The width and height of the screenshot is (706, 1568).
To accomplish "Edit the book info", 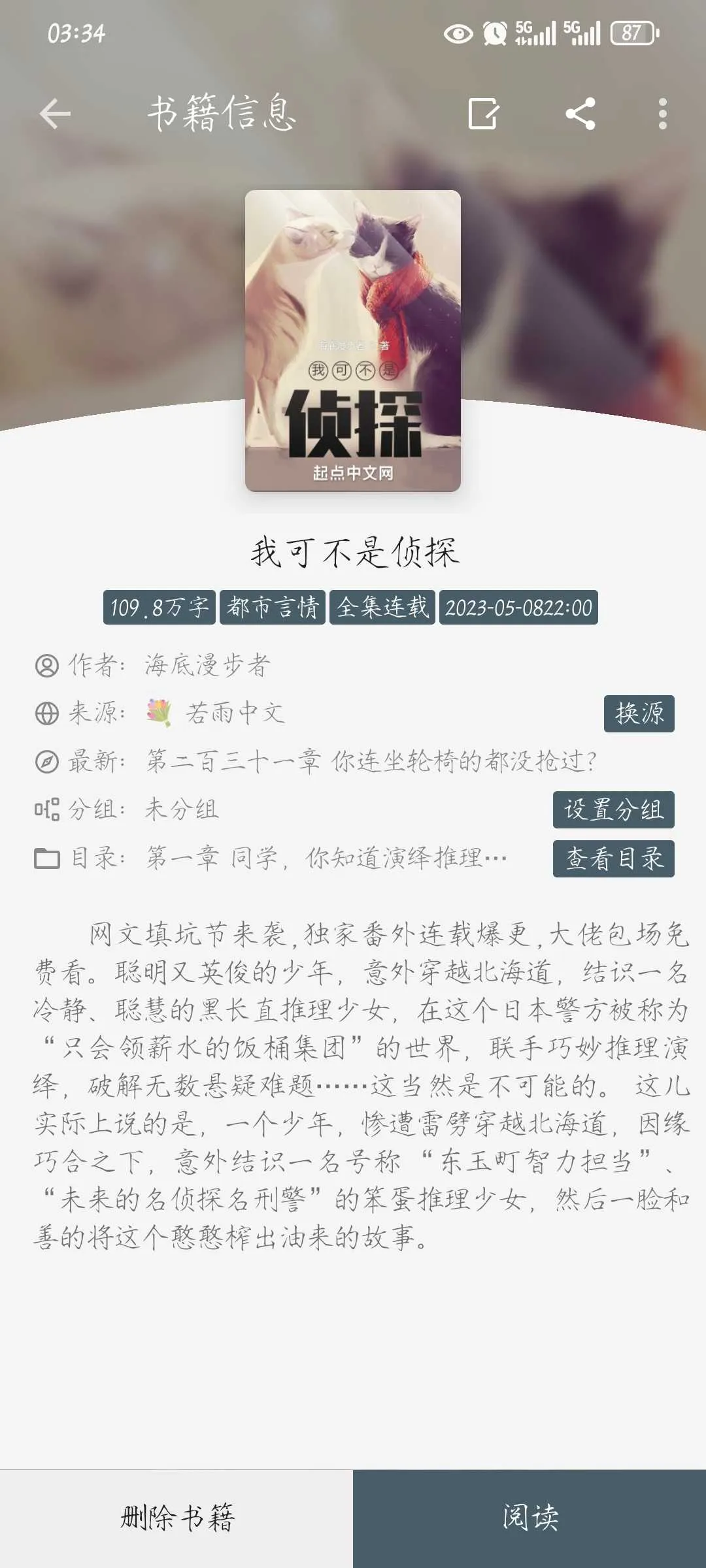I will (x=484, y=114).
